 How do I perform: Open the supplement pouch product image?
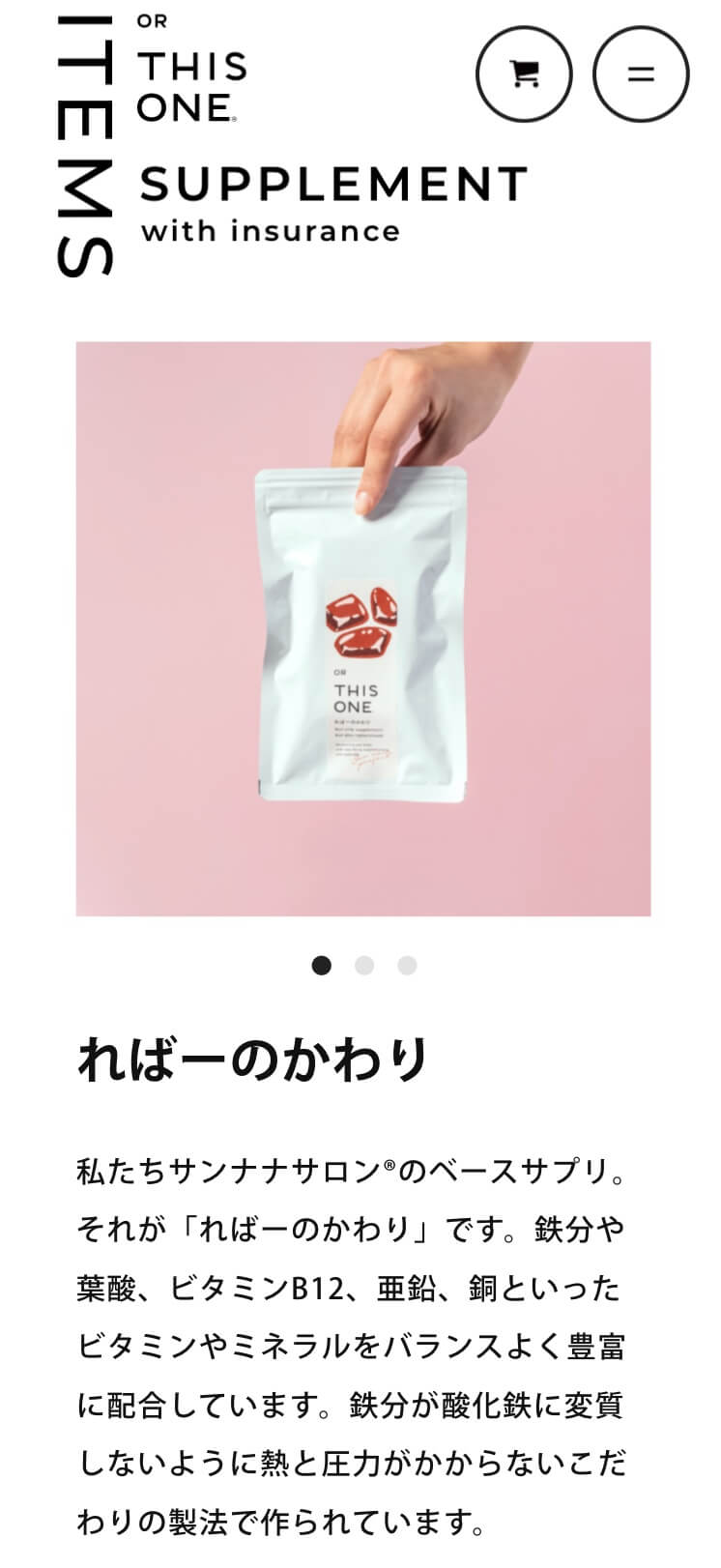pyautogui.click(x=363, y=628)
